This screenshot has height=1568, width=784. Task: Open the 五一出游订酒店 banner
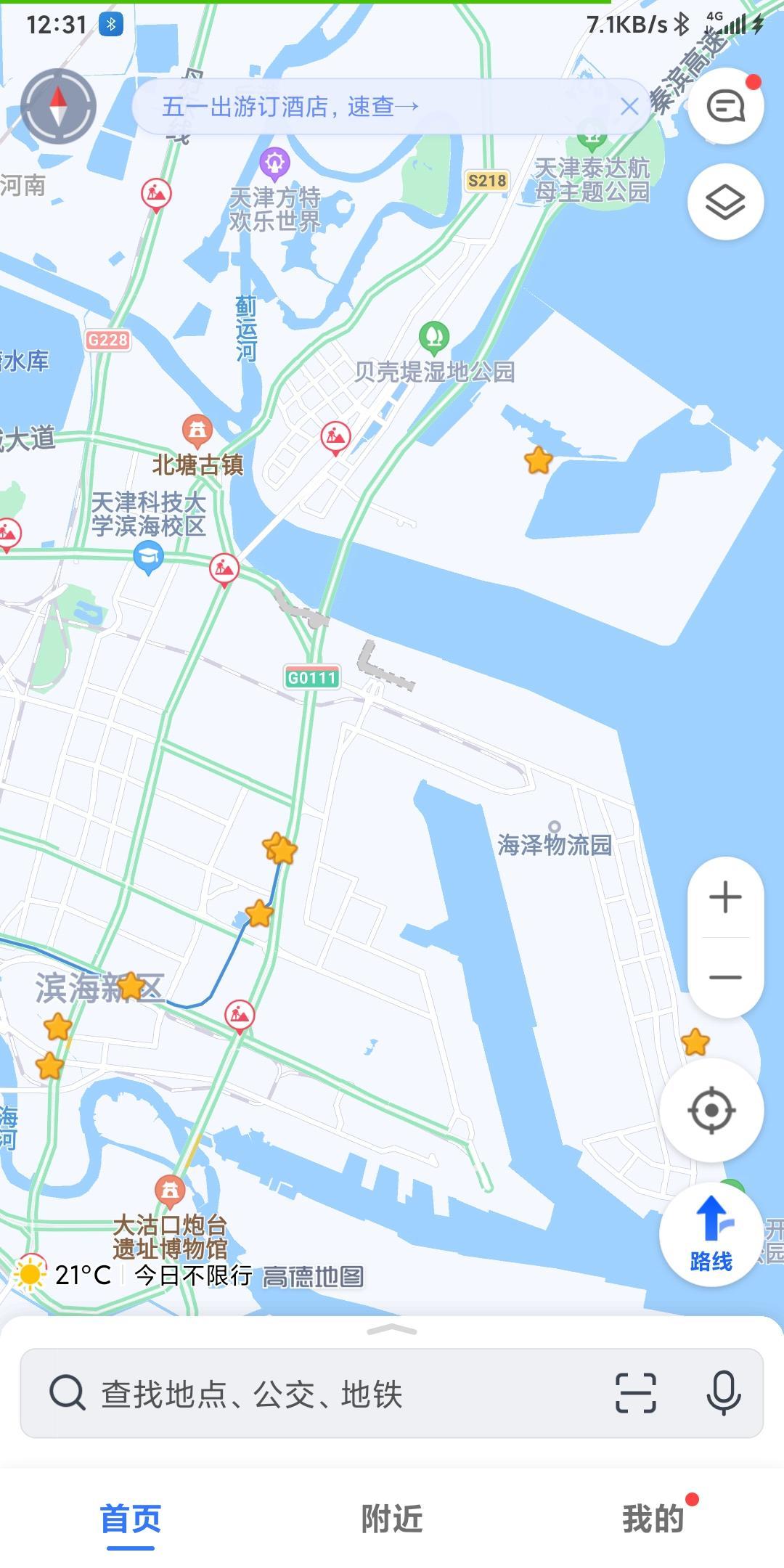290,107
